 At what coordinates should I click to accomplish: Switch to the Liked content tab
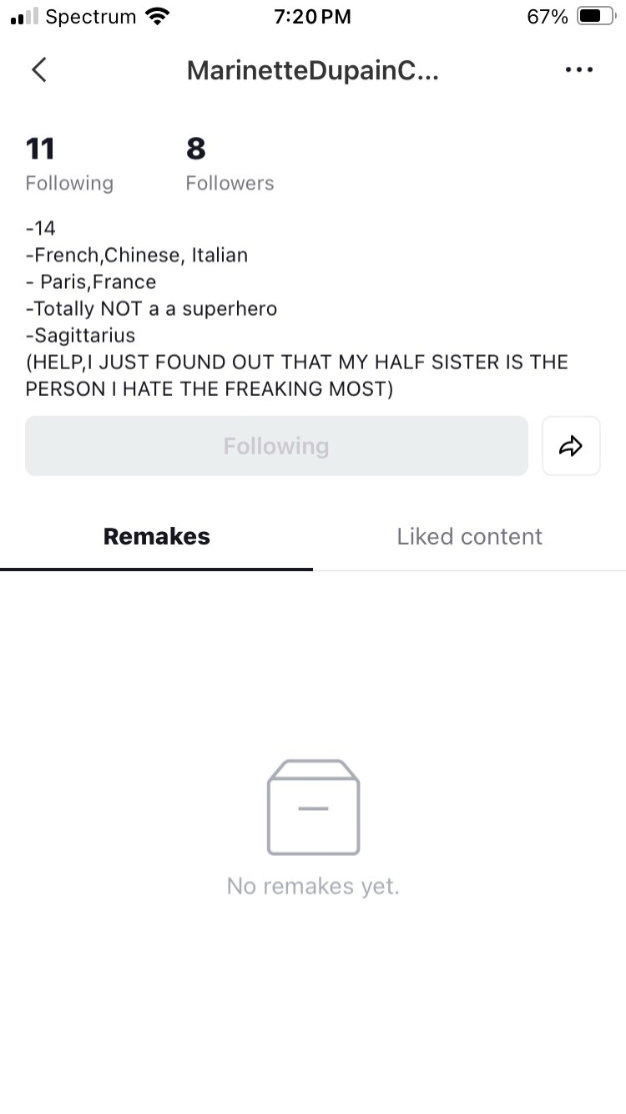pos(469,537)
